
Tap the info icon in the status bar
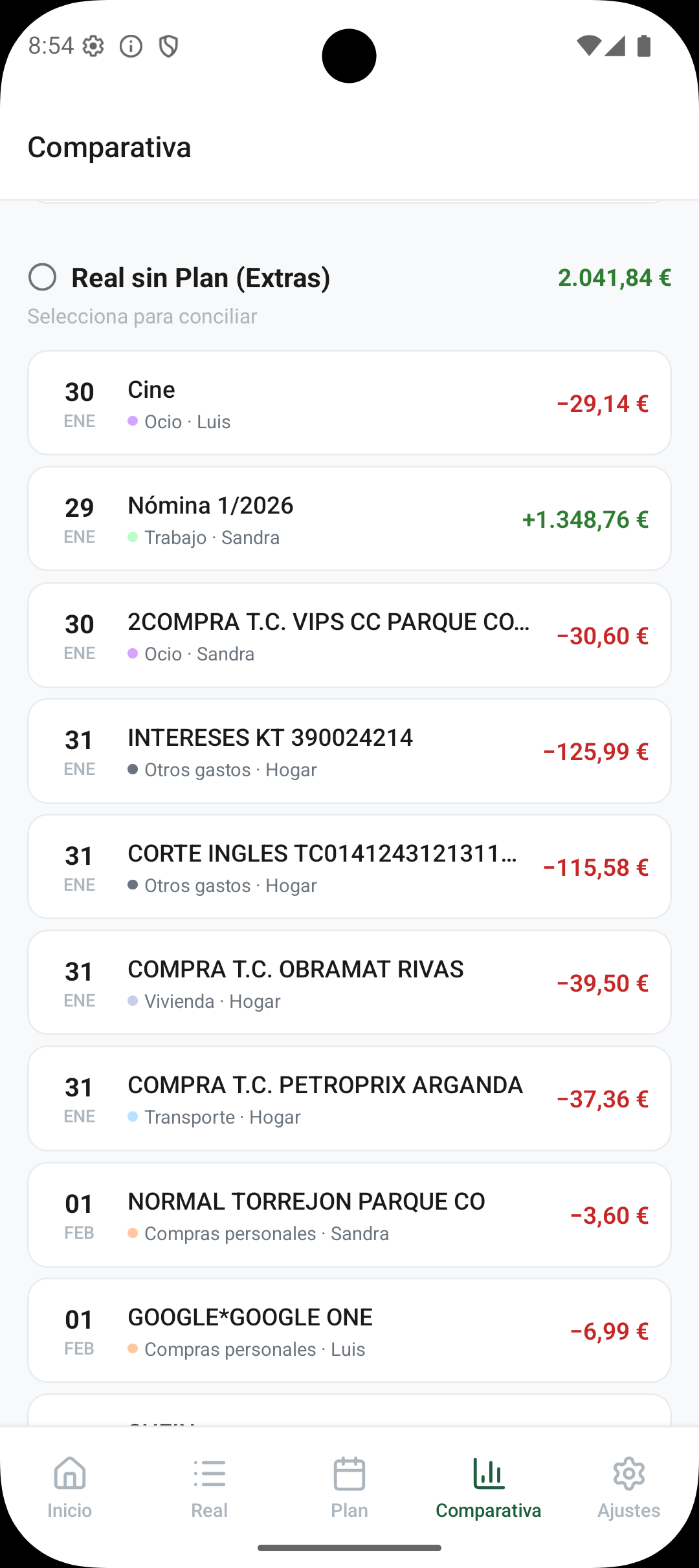pyautogui.click(x=131, y=46)
